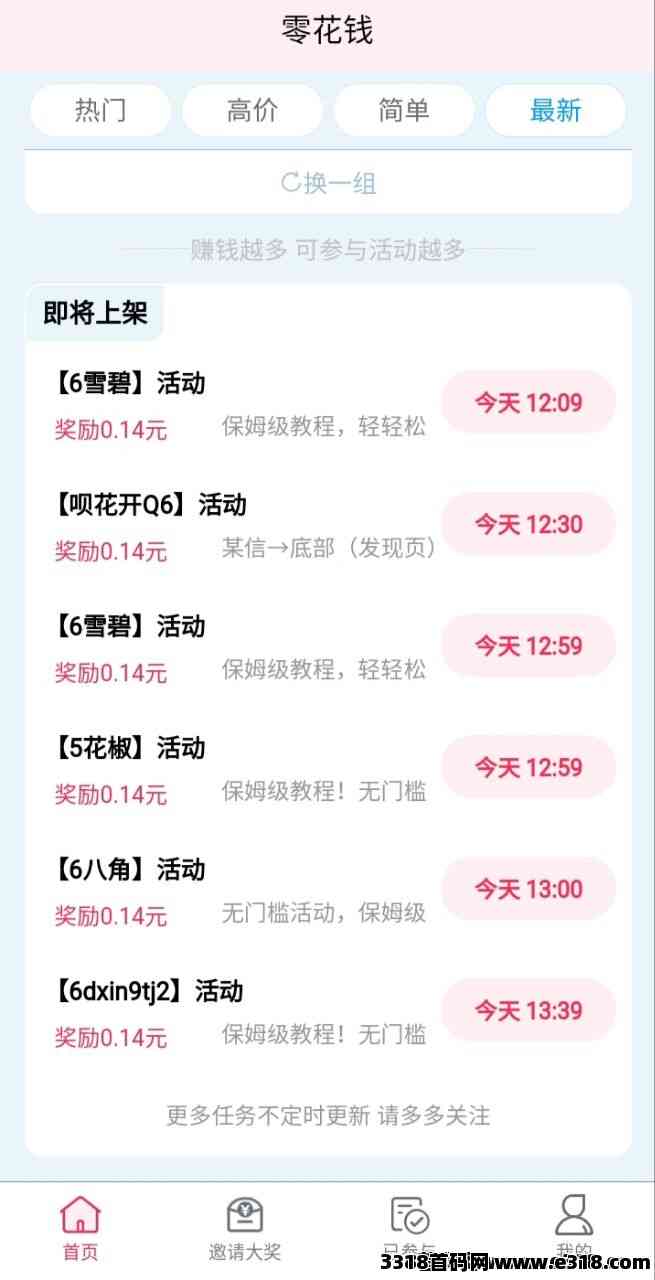Go to the 首页 bottom tab
Image resolution: width=655 pixels, height=1280 pixels.
81,1226
